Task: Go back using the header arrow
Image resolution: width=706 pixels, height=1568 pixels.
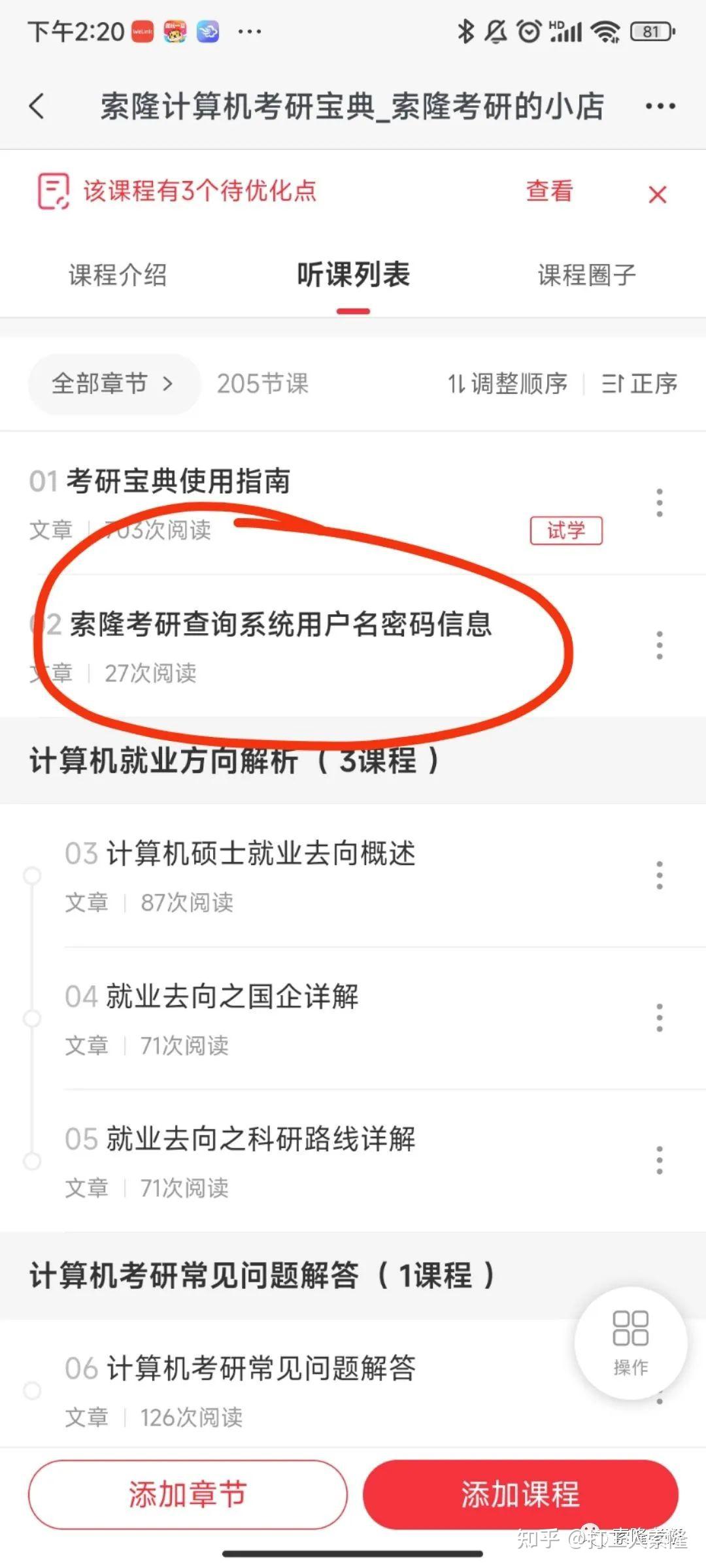Action: 37,106
